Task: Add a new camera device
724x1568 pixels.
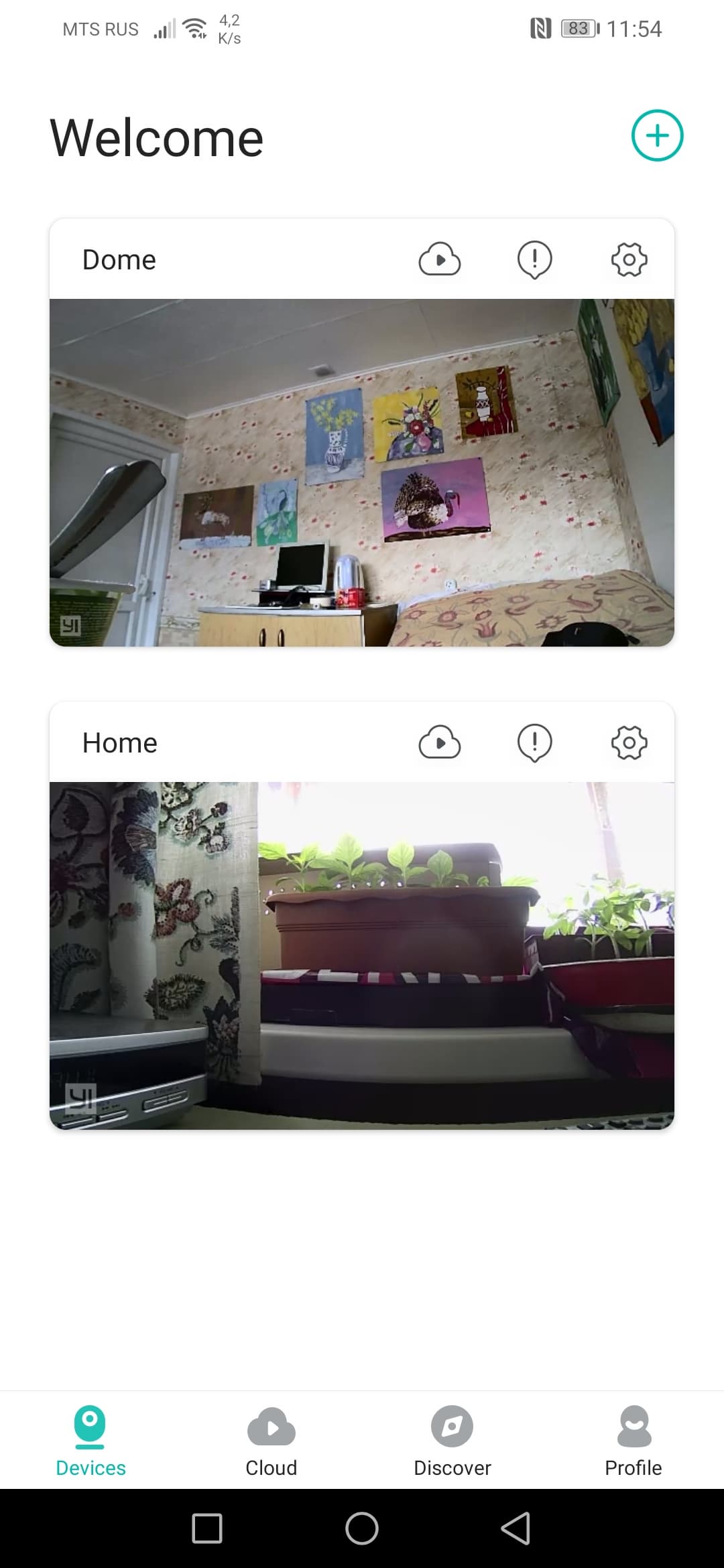Action: 657,135
